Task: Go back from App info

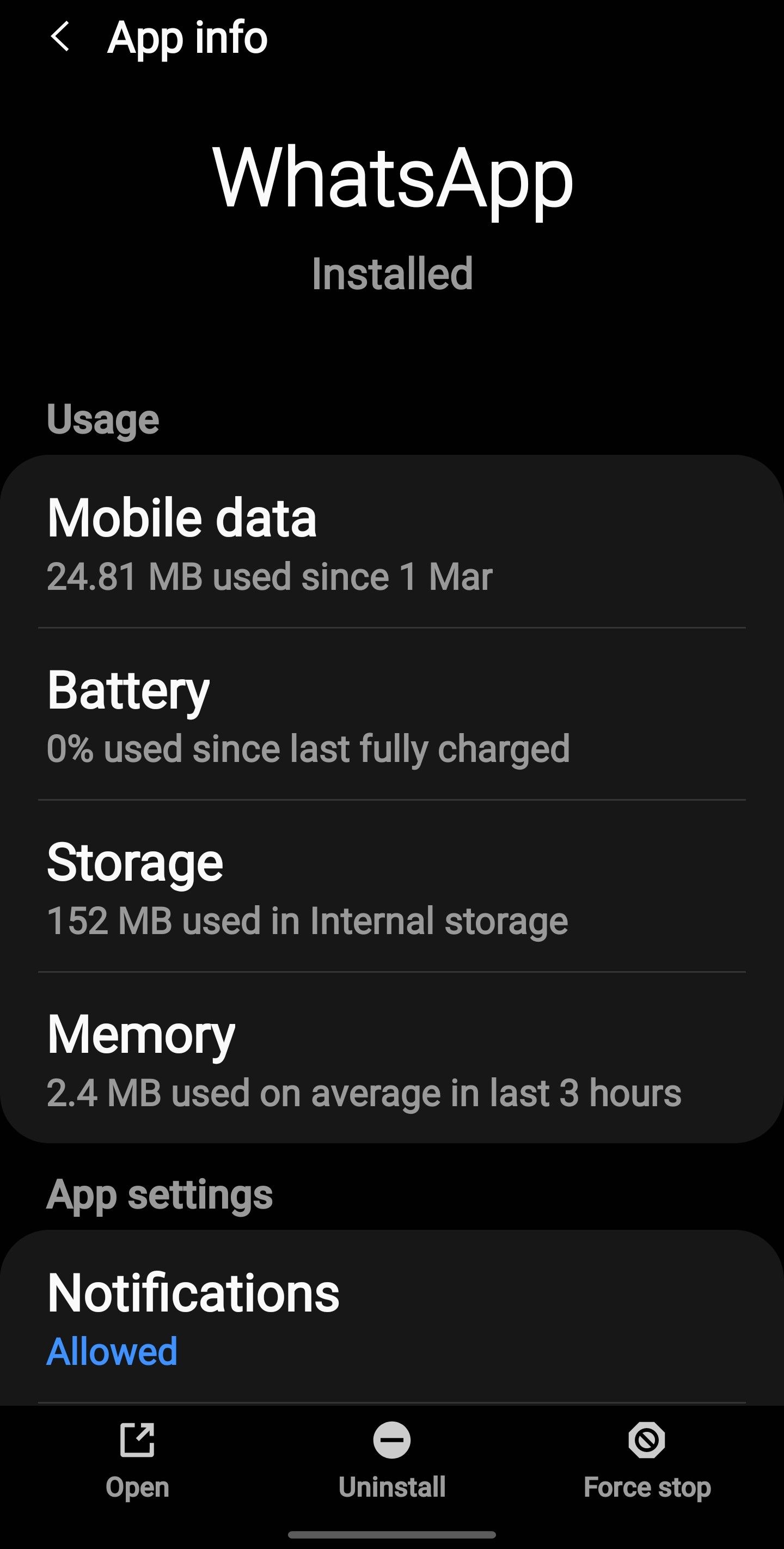Action: point(60,37)
